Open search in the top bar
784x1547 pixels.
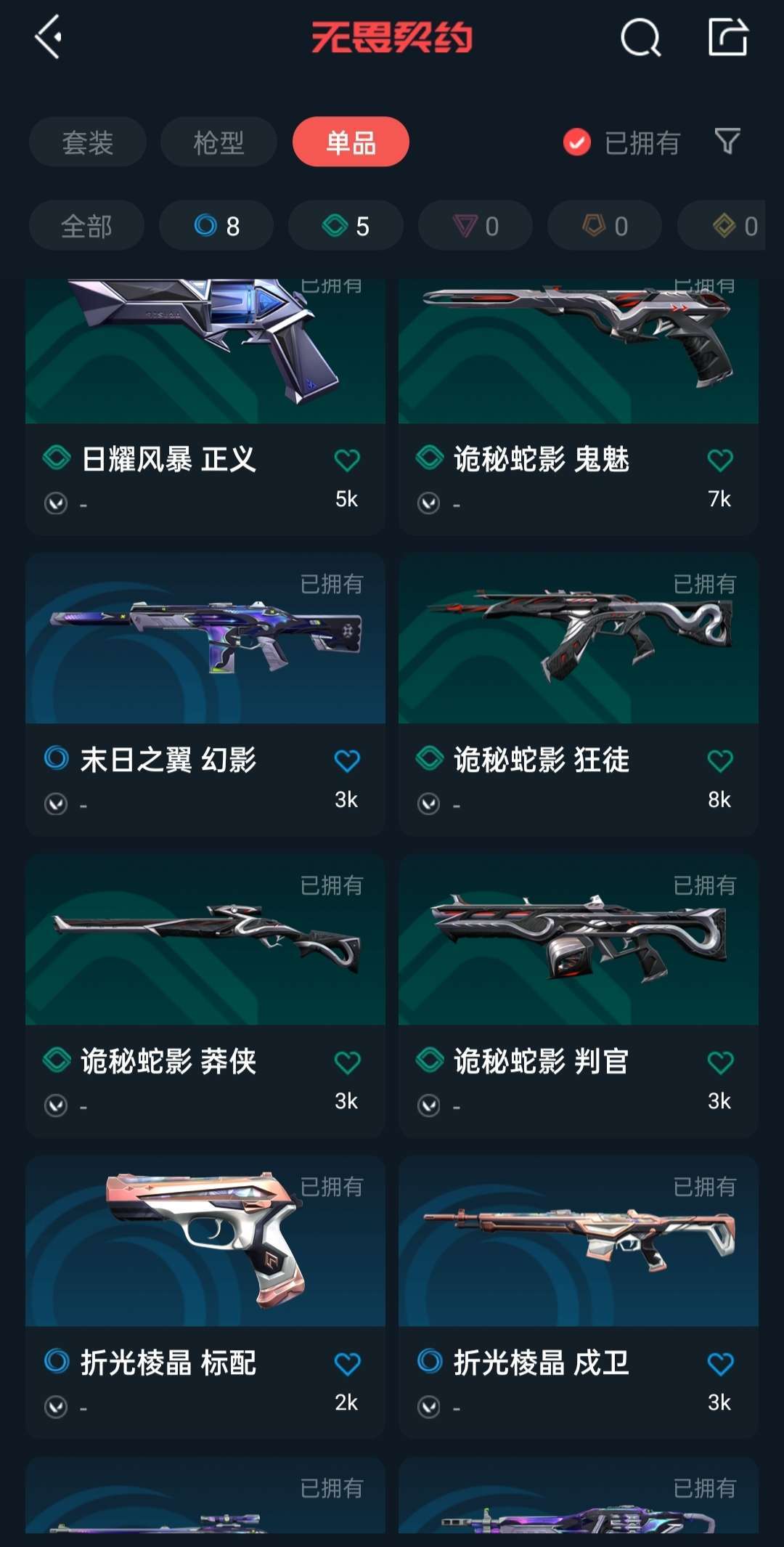pyautogui.click(x=640, y=37)
